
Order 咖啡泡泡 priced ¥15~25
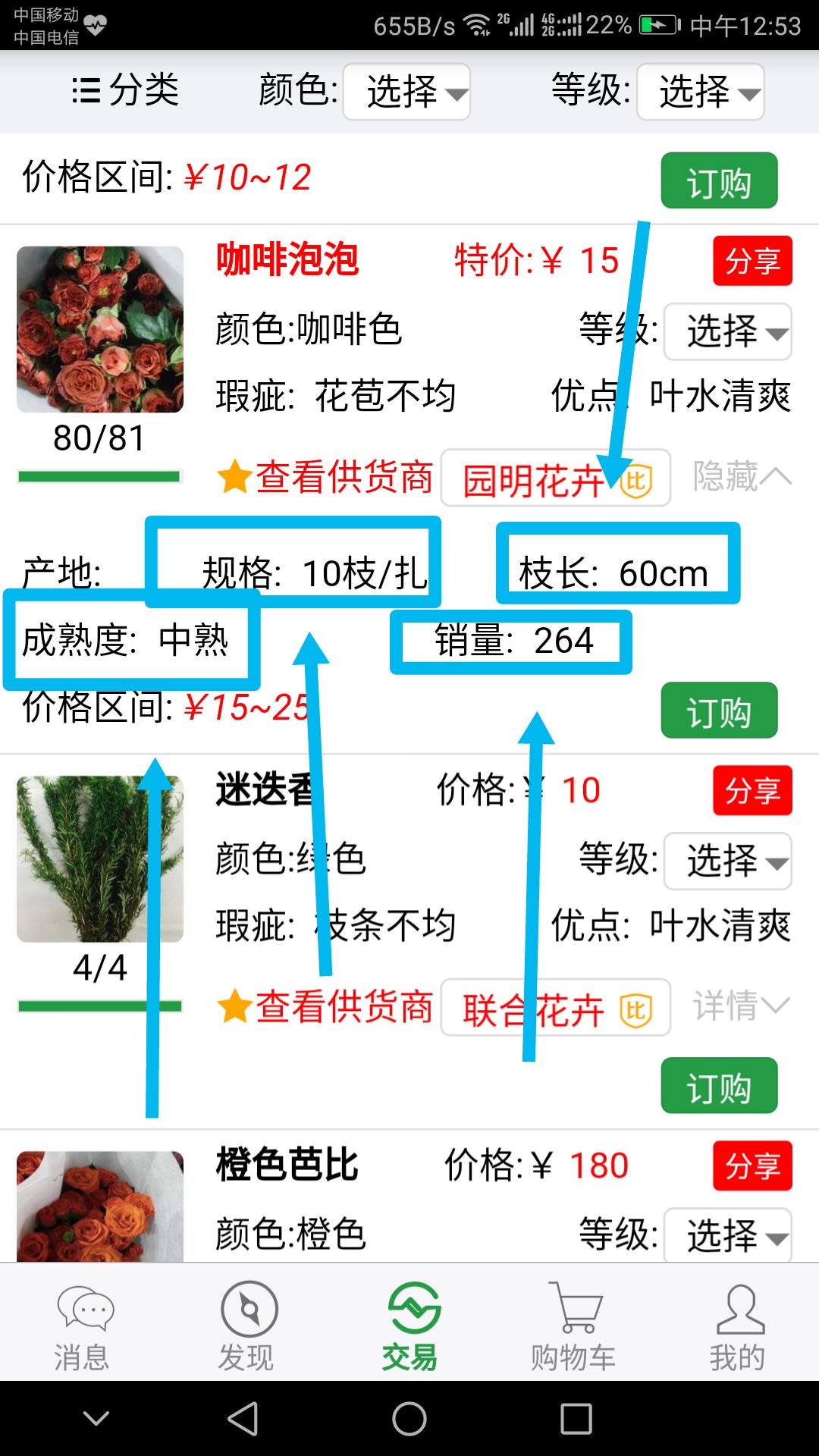pos(719,711)
